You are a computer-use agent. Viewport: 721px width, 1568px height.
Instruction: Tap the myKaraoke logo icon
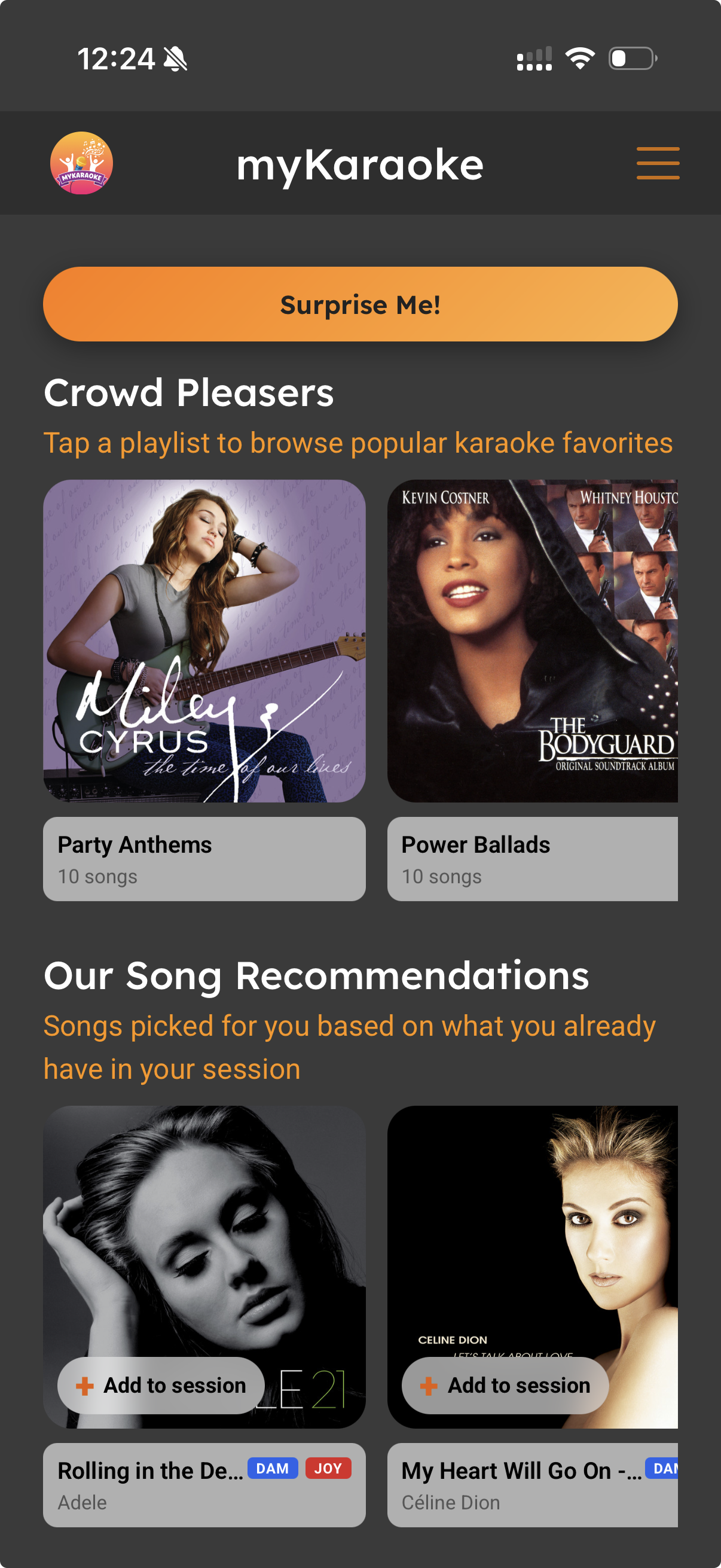click(x=81, y=163)
